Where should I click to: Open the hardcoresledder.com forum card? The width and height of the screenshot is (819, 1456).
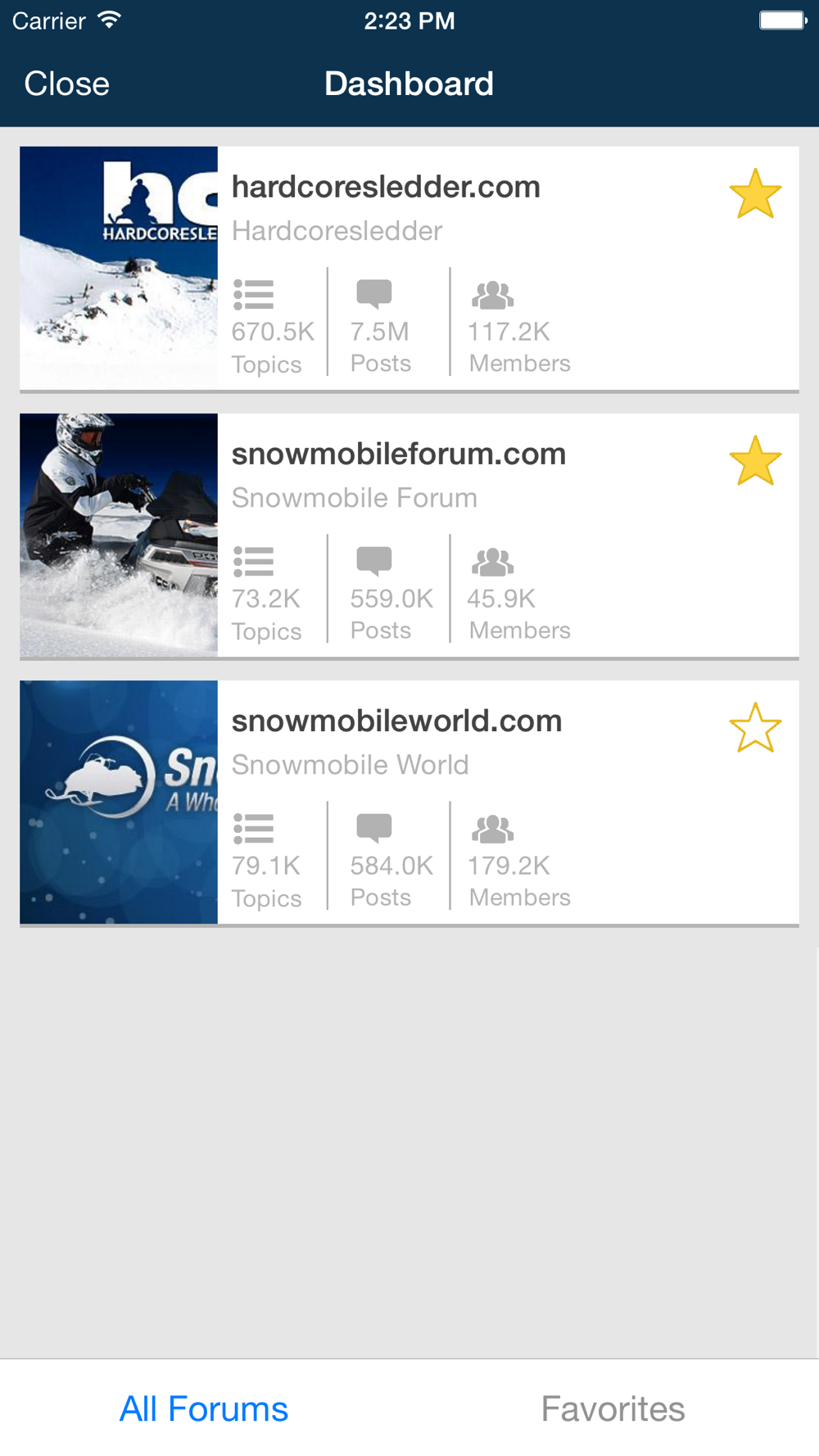click(x=409, y=269)
